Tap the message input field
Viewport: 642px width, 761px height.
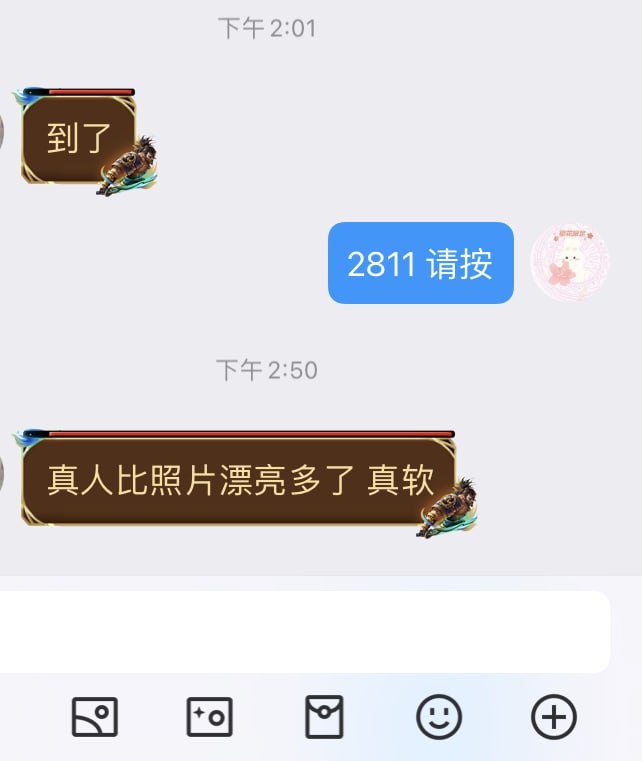(x=300, y=631)
